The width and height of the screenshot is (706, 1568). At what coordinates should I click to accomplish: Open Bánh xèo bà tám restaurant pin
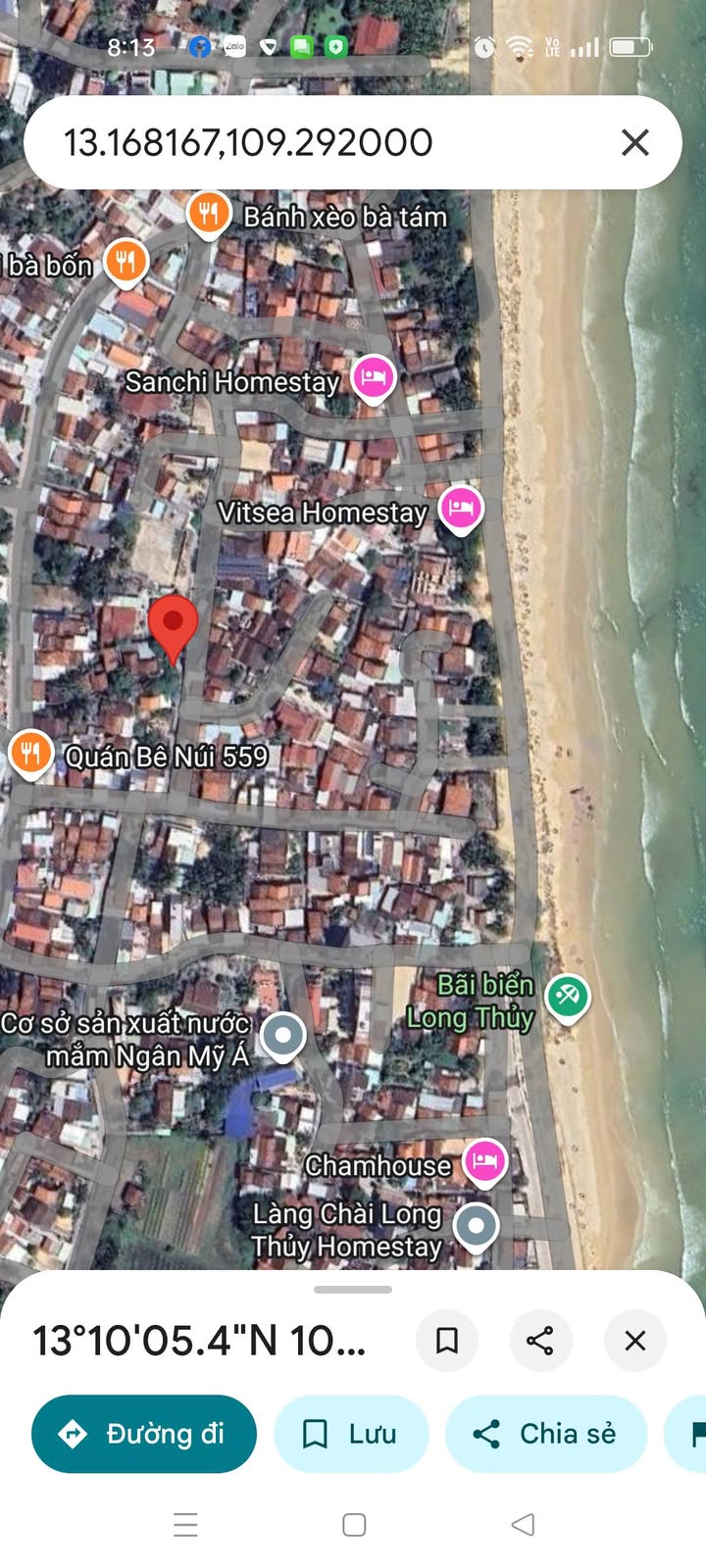click(x=209, y=212)
